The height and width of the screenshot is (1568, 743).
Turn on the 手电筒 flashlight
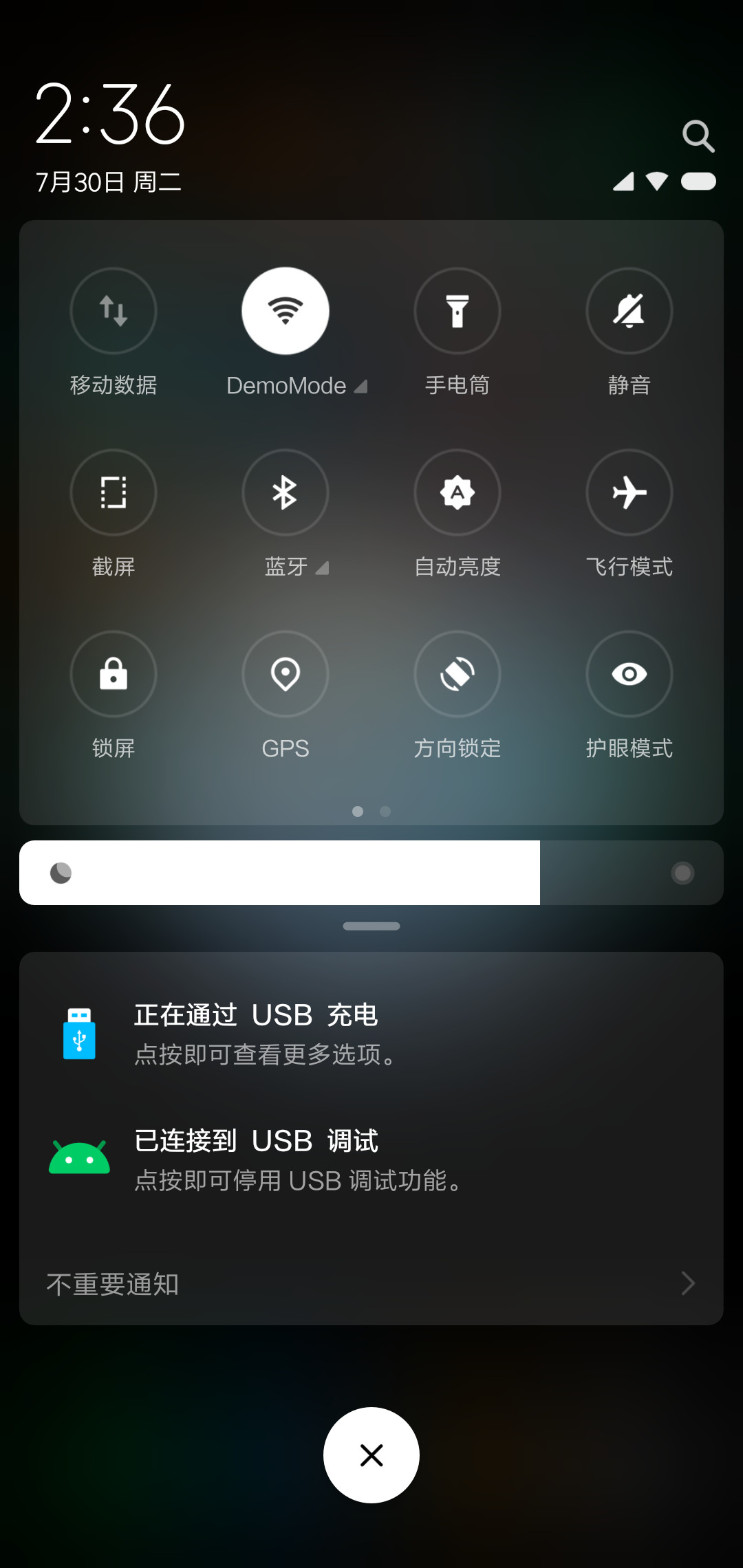click(457, 311)
